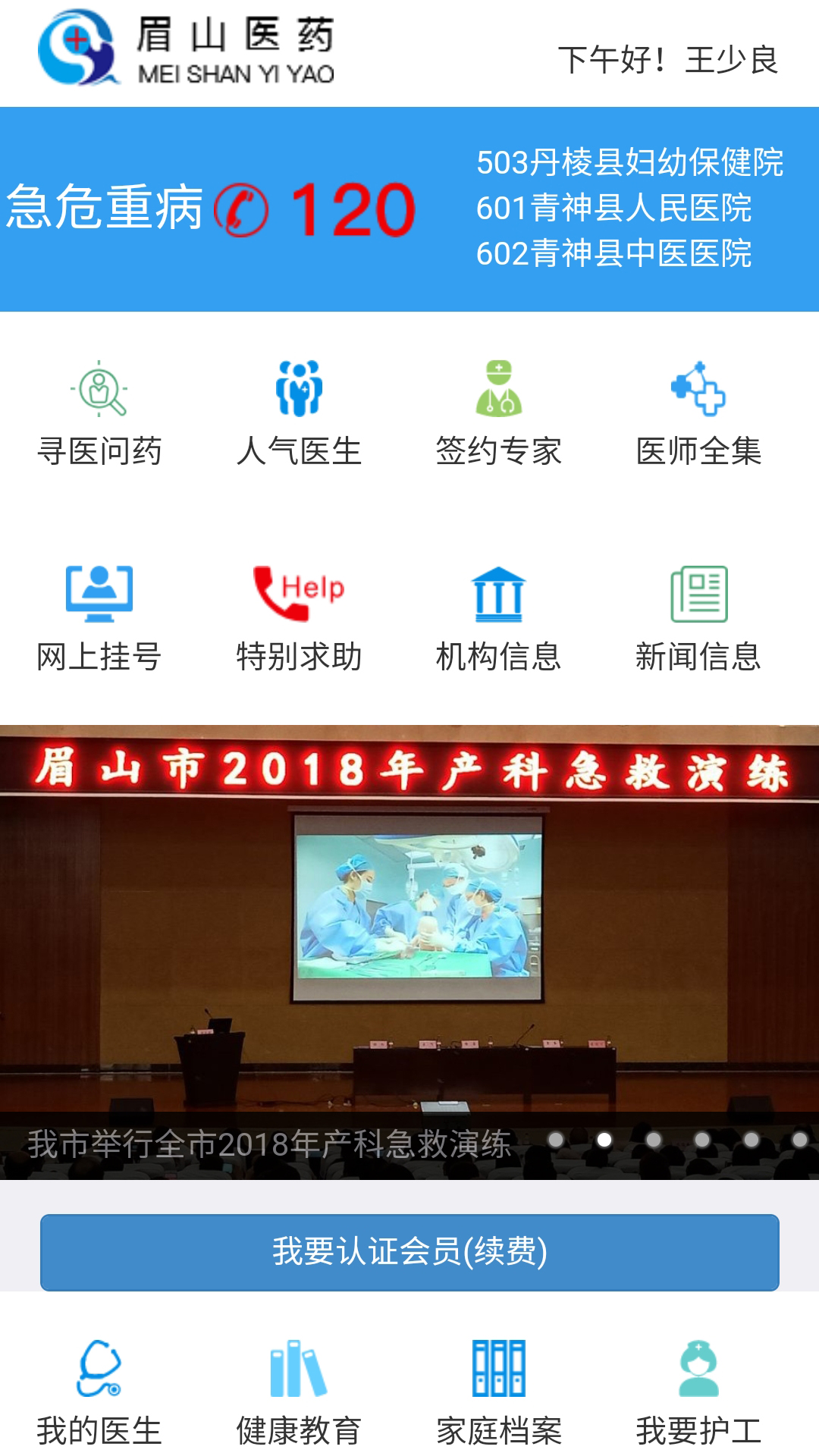Select 签约专家 contracted experts

pyautogui.click(x=498, y=414)
